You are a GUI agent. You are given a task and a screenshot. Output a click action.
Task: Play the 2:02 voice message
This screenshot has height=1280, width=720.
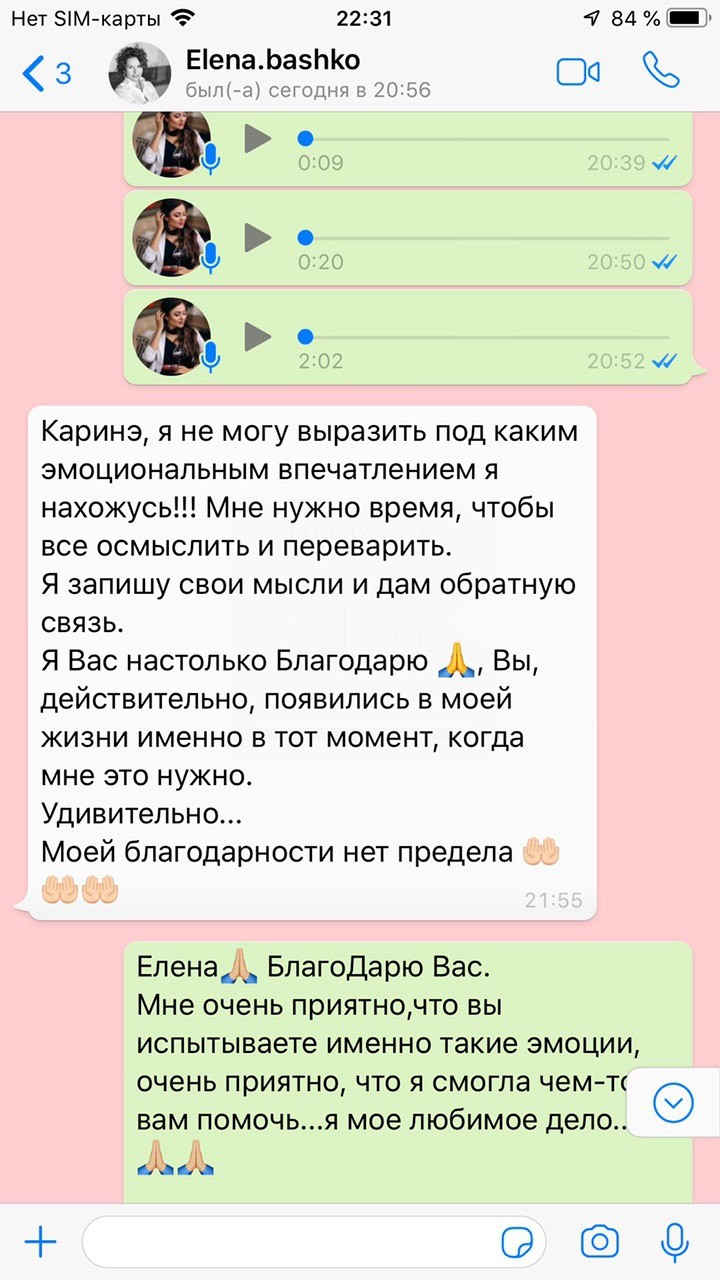[258, 336]
